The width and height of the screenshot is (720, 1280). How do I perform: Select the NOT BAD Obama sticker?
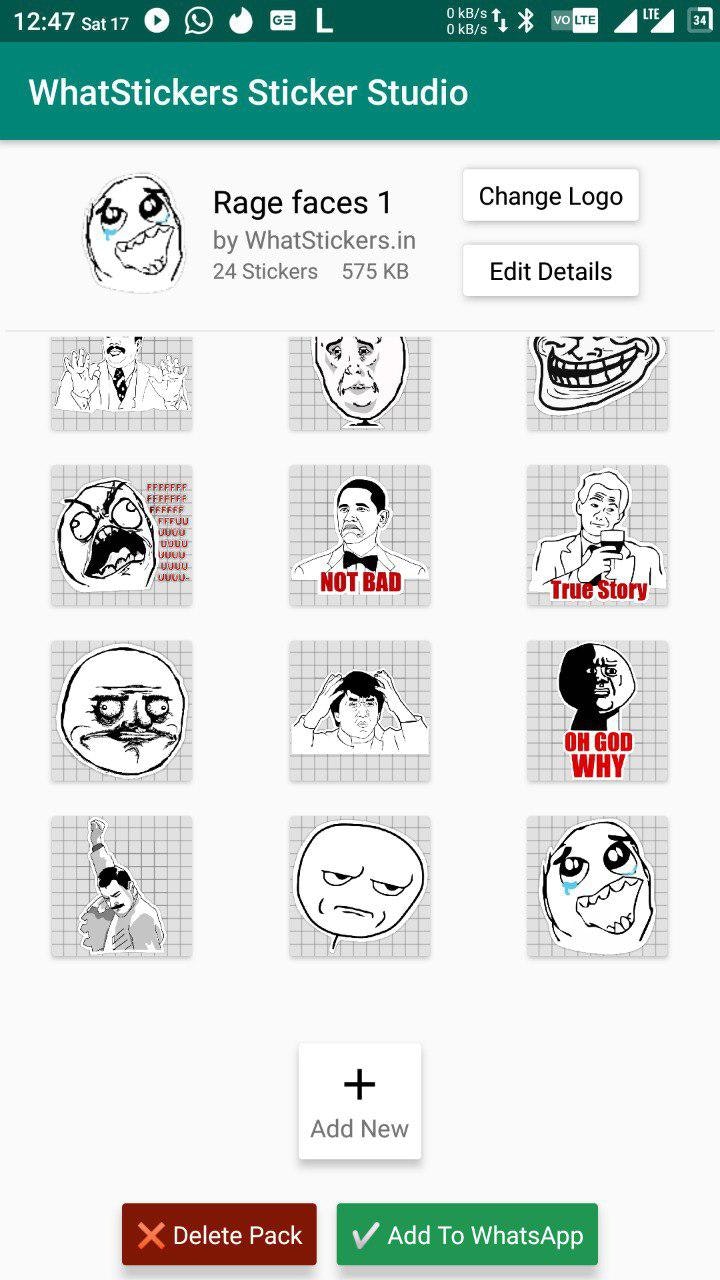pos(359,535)
